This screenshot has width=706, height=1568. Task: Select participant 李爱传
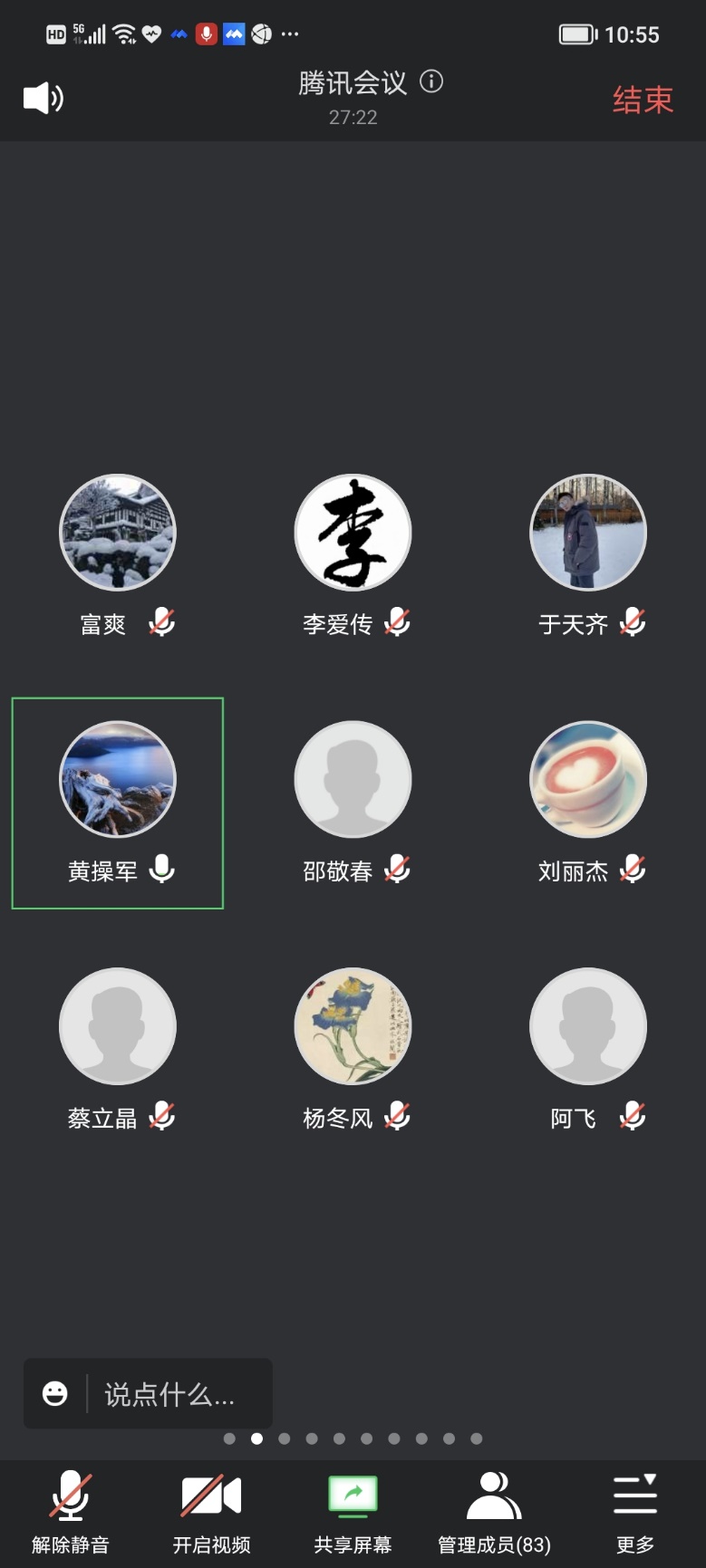click(353, 533)
